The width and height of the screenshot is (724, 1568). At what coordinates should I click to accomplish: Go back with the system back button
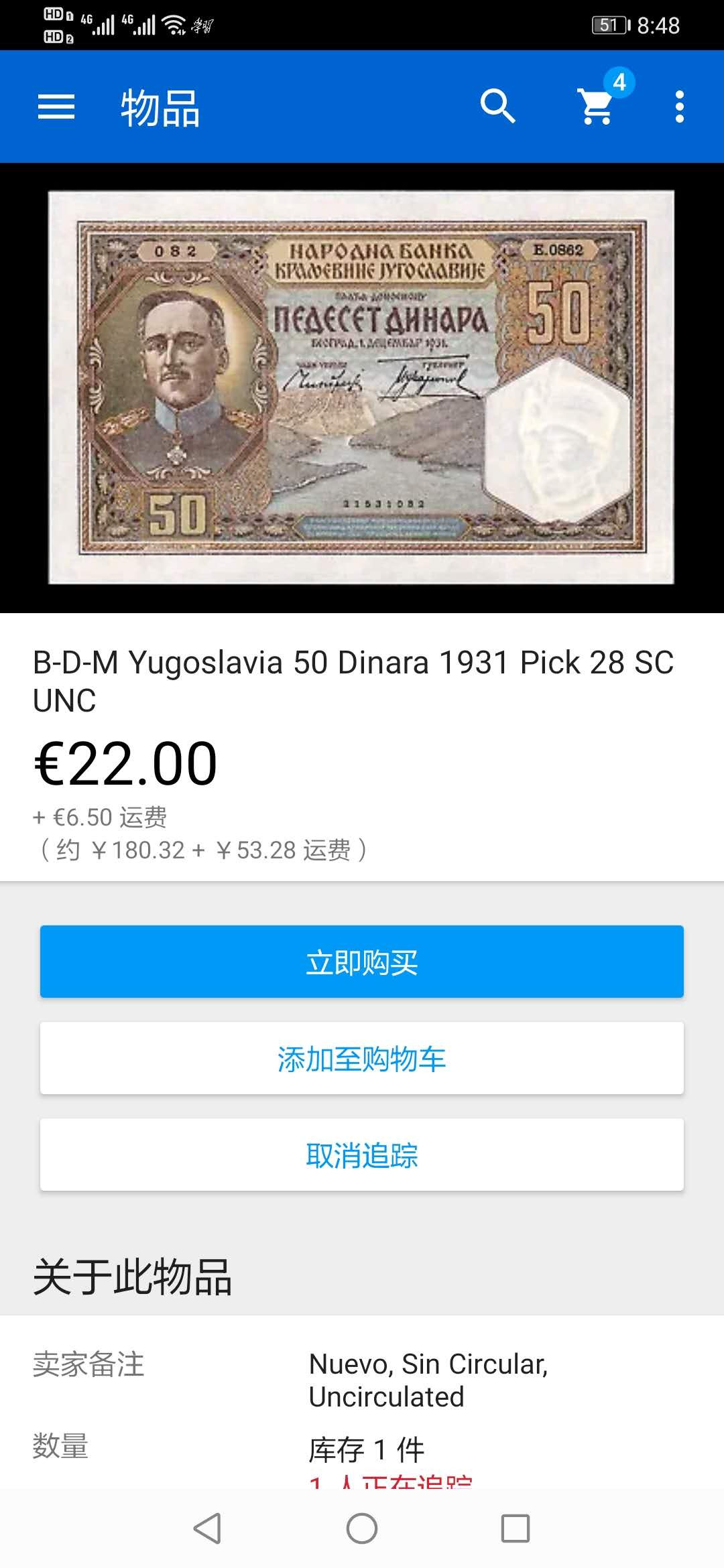click(x=207, y=1528)
